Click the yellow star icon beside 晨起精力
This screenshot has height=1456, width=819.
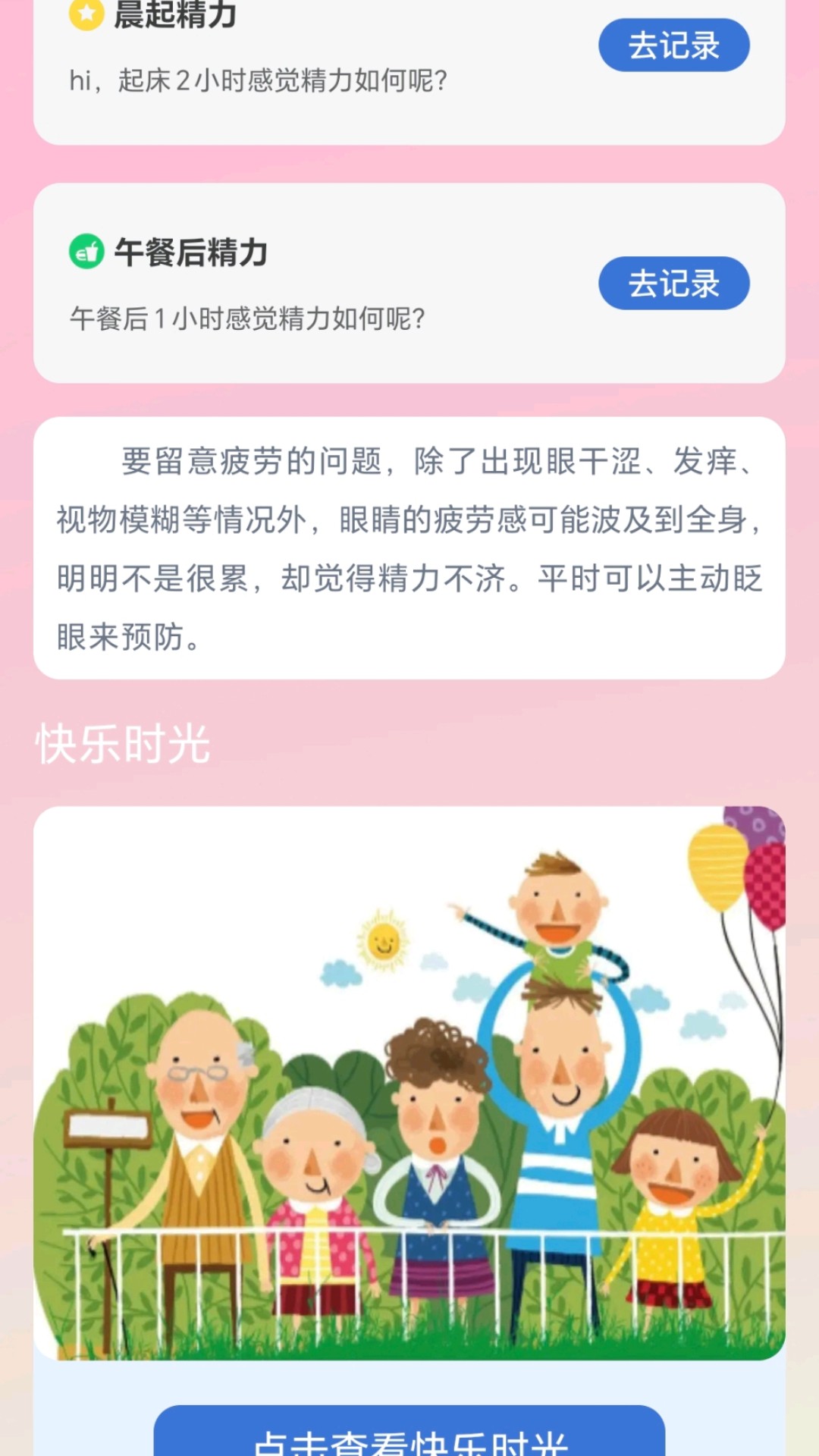pyautogui.click(x=85, y=13)
